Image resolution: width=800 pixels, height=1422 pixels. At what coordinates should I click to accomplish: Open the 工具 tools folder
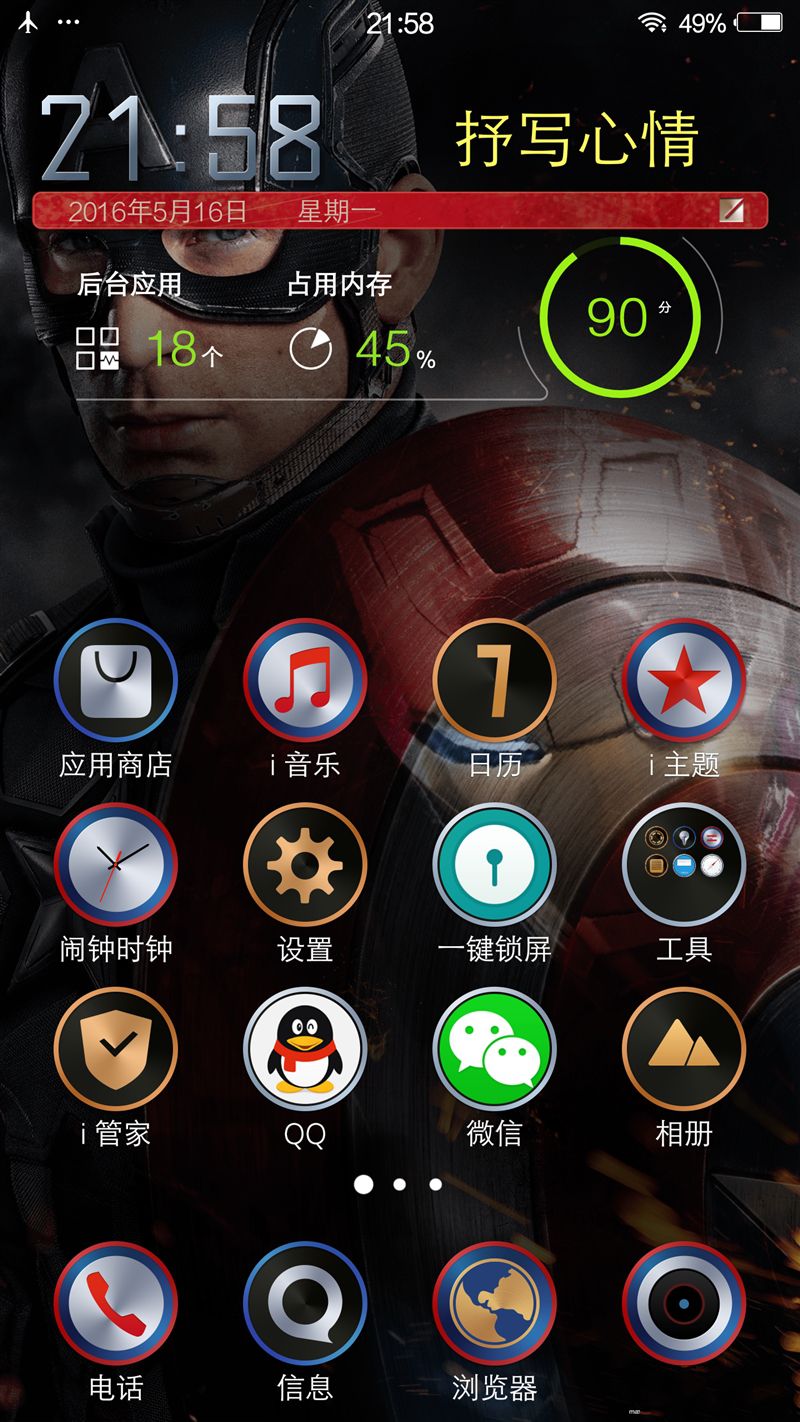(x=684, y=864)
